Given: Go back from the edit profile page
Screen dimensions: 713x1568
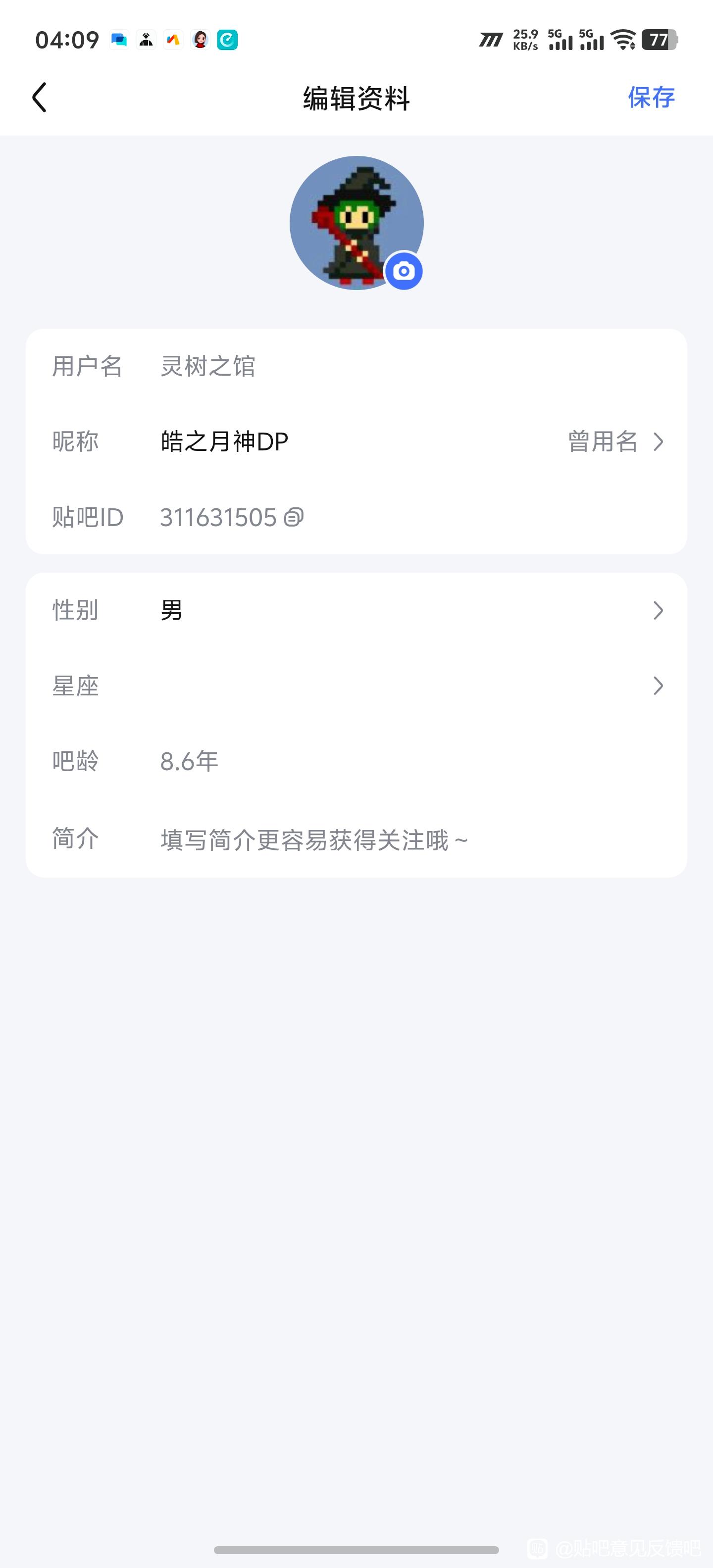Looking at the screenshot, I should coord(40,98).
